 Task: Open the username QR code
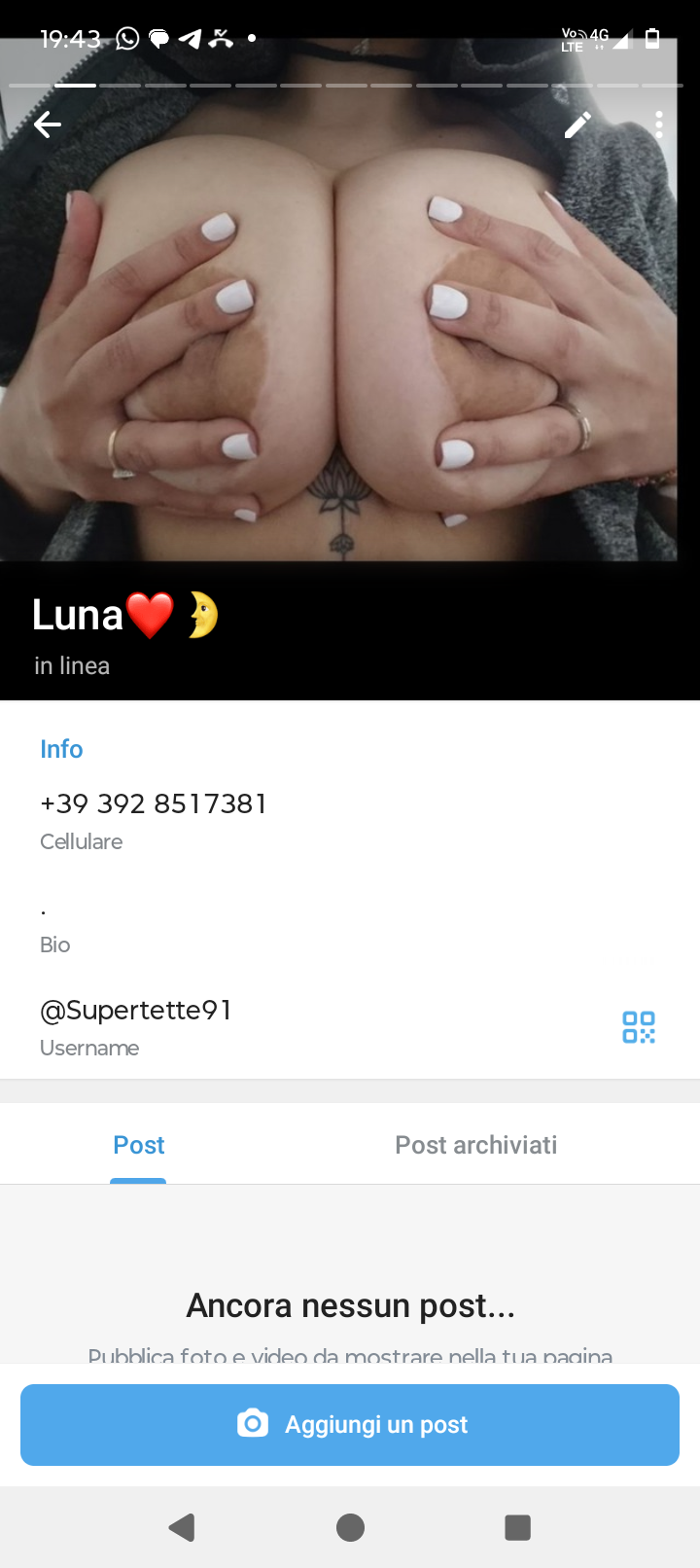pyautogui.click(x=639, y=1027)
